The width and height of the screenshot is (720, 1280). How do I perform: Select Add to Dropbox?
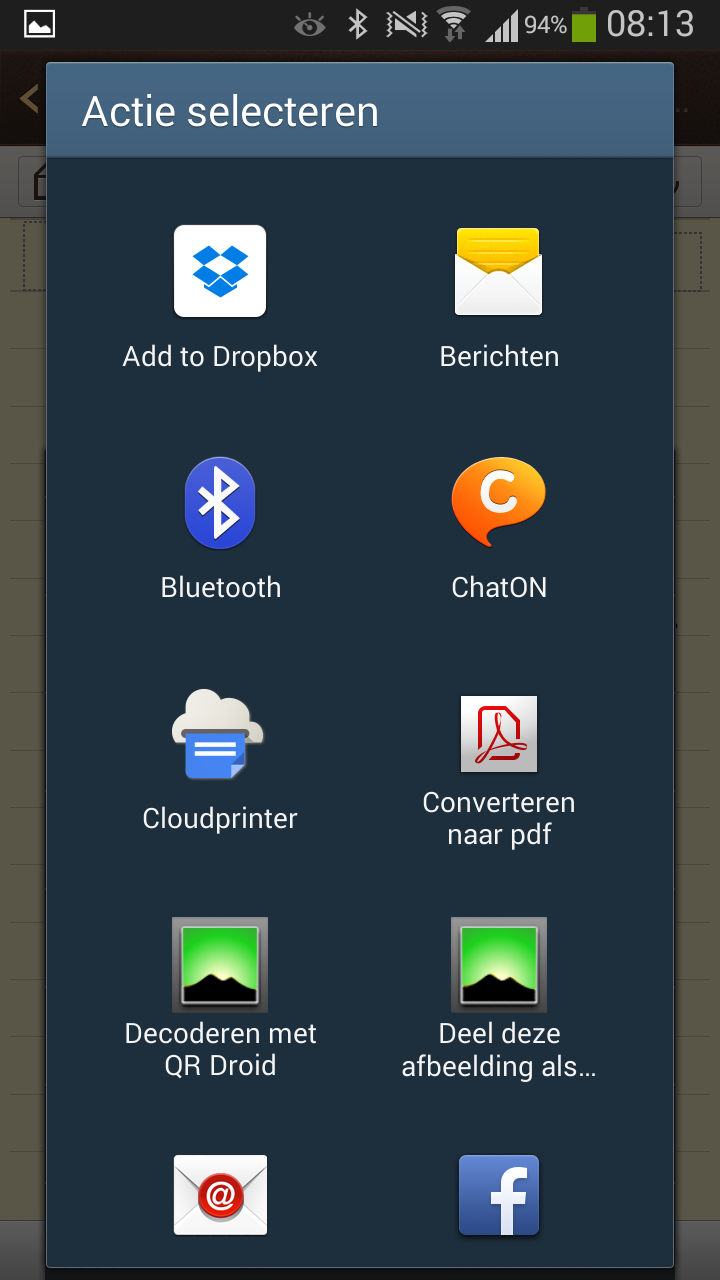coord(220,298)
